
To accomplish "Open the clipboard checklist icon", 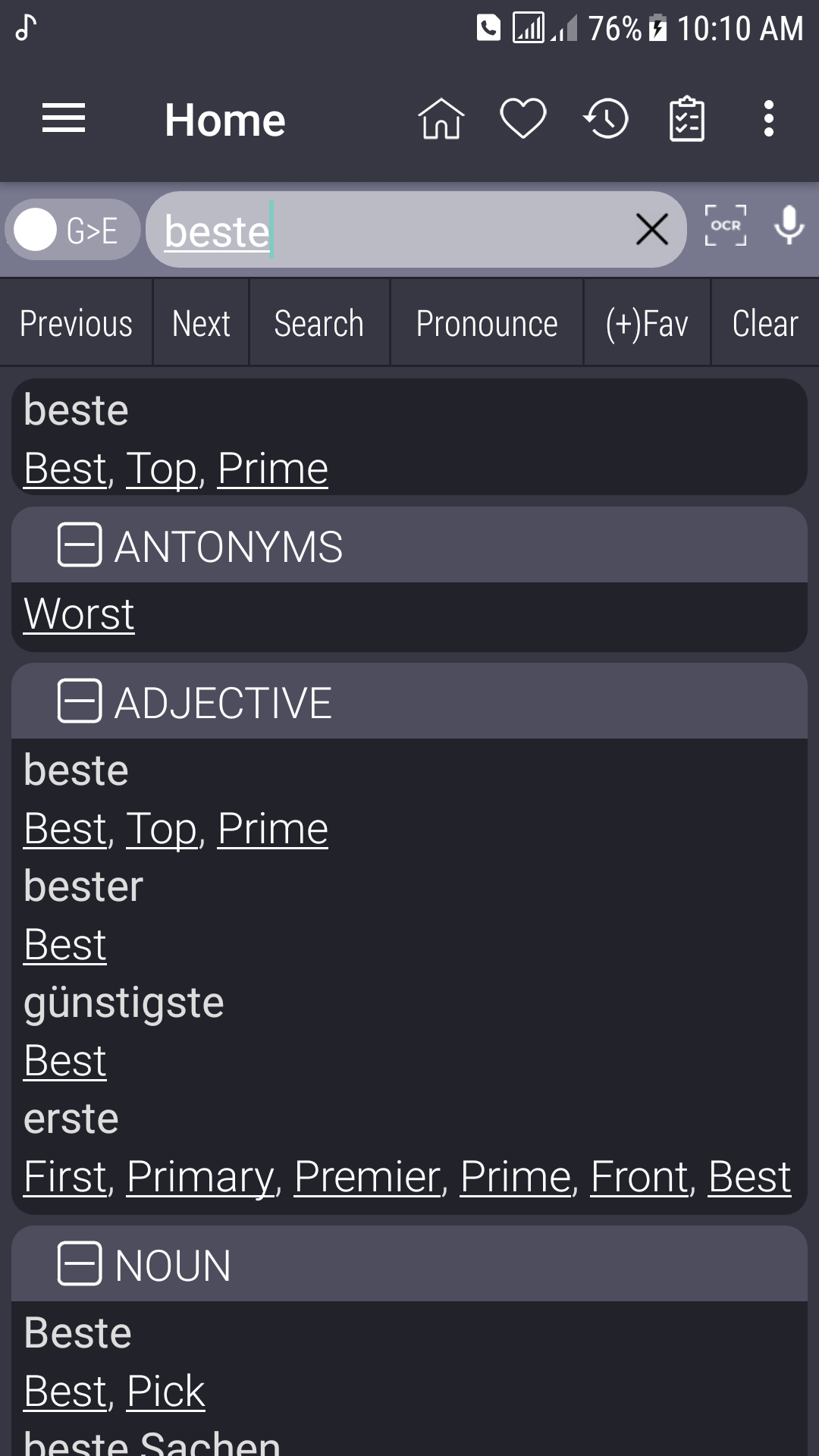I will [687, 119].
